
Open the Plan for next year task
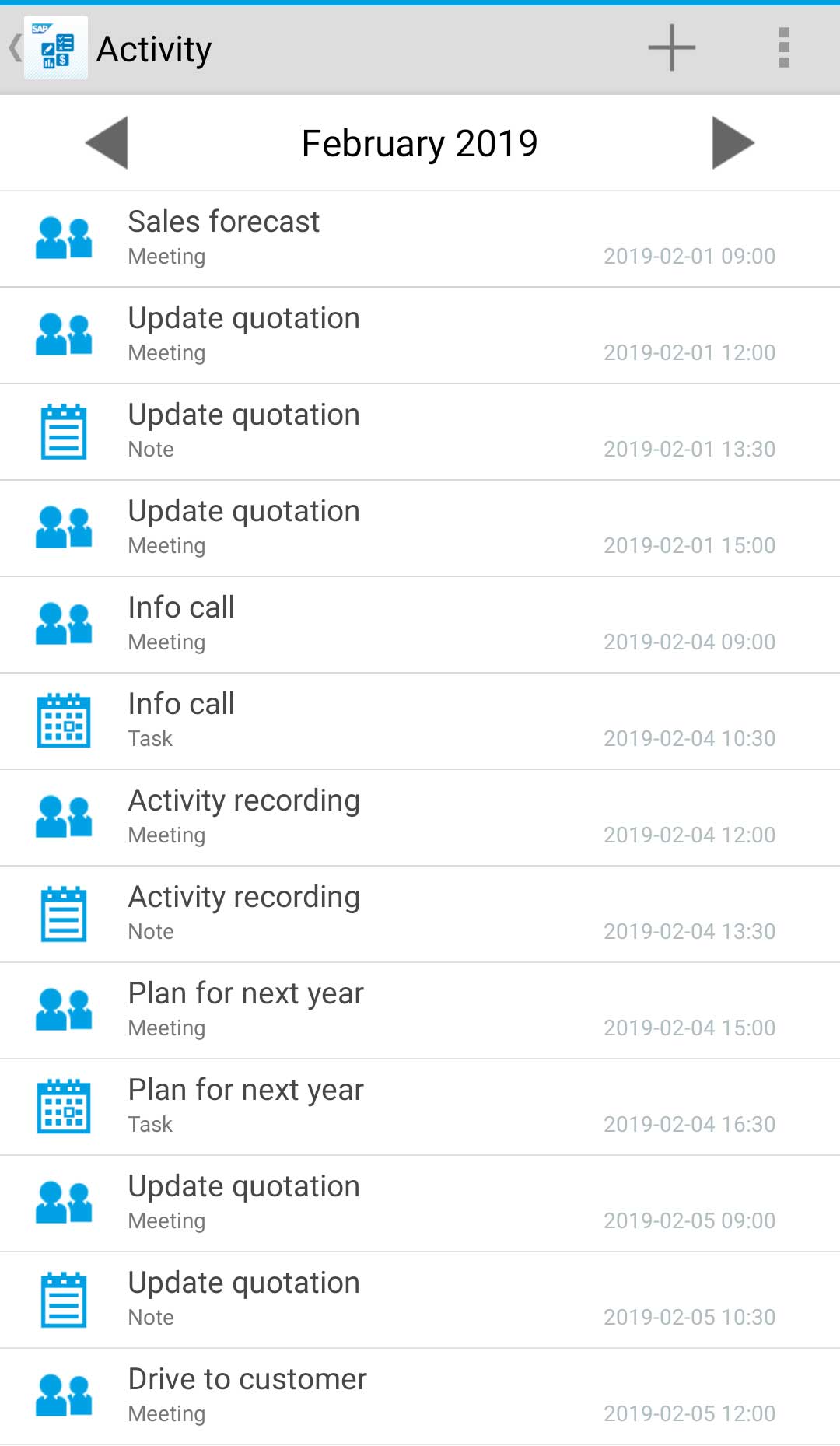(x=420, y=1108)
